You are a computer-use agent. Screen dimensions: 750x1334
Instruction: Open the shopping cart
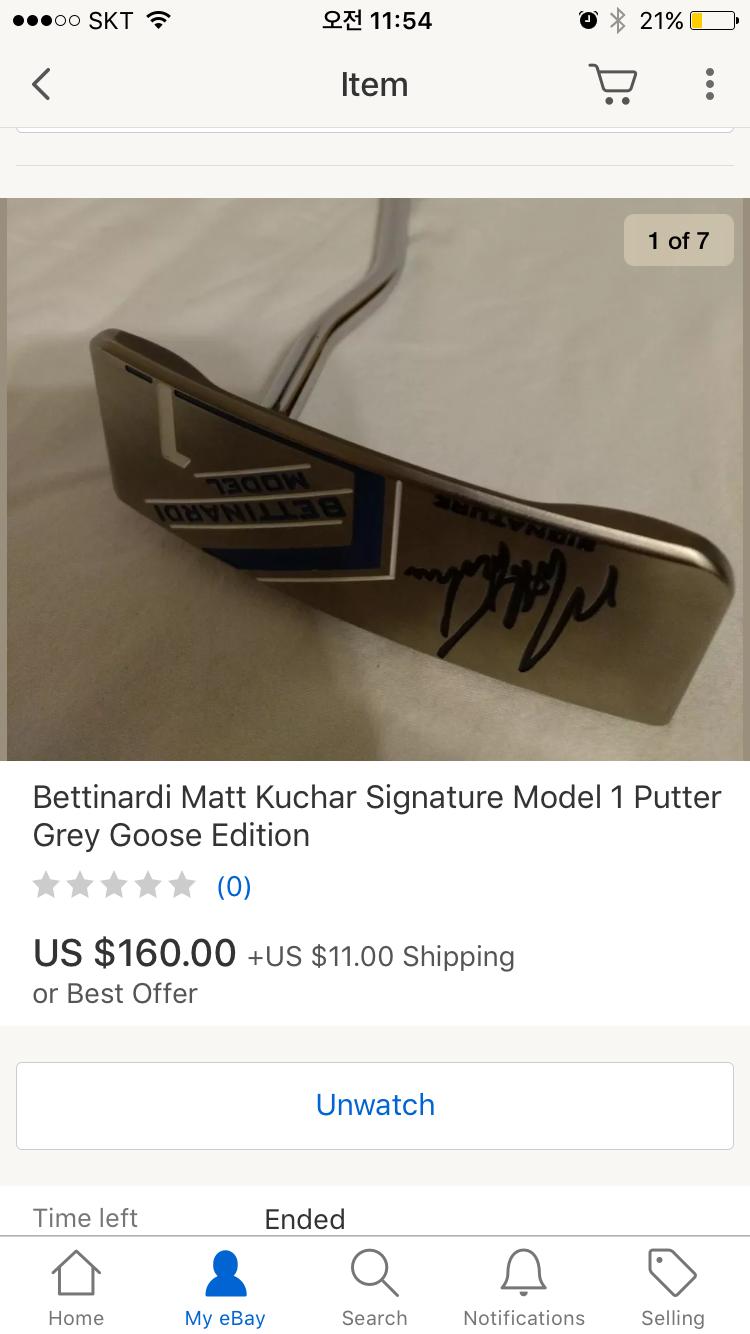pyautogui.click(x=612, y=84)
